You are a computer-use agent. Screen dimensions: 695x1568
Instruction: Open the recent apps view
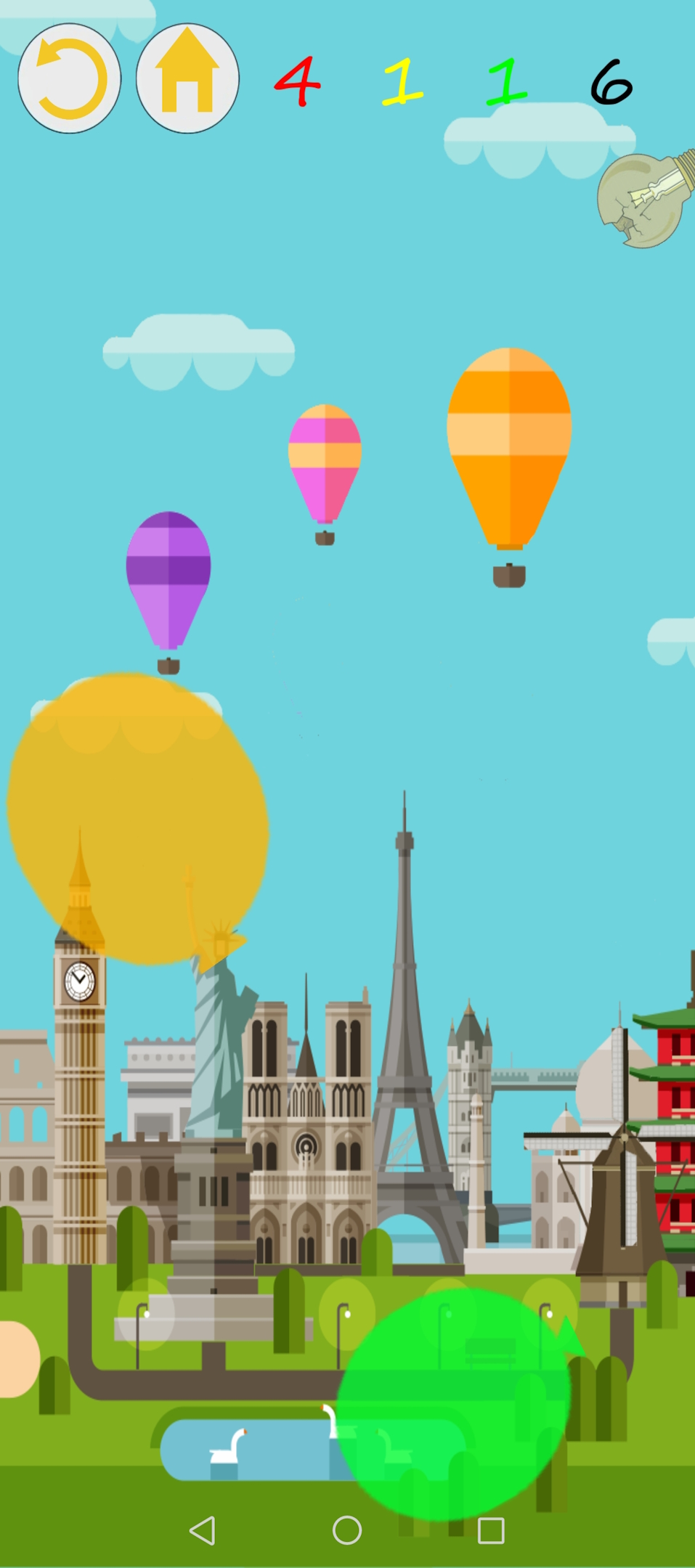point(491,1530)
